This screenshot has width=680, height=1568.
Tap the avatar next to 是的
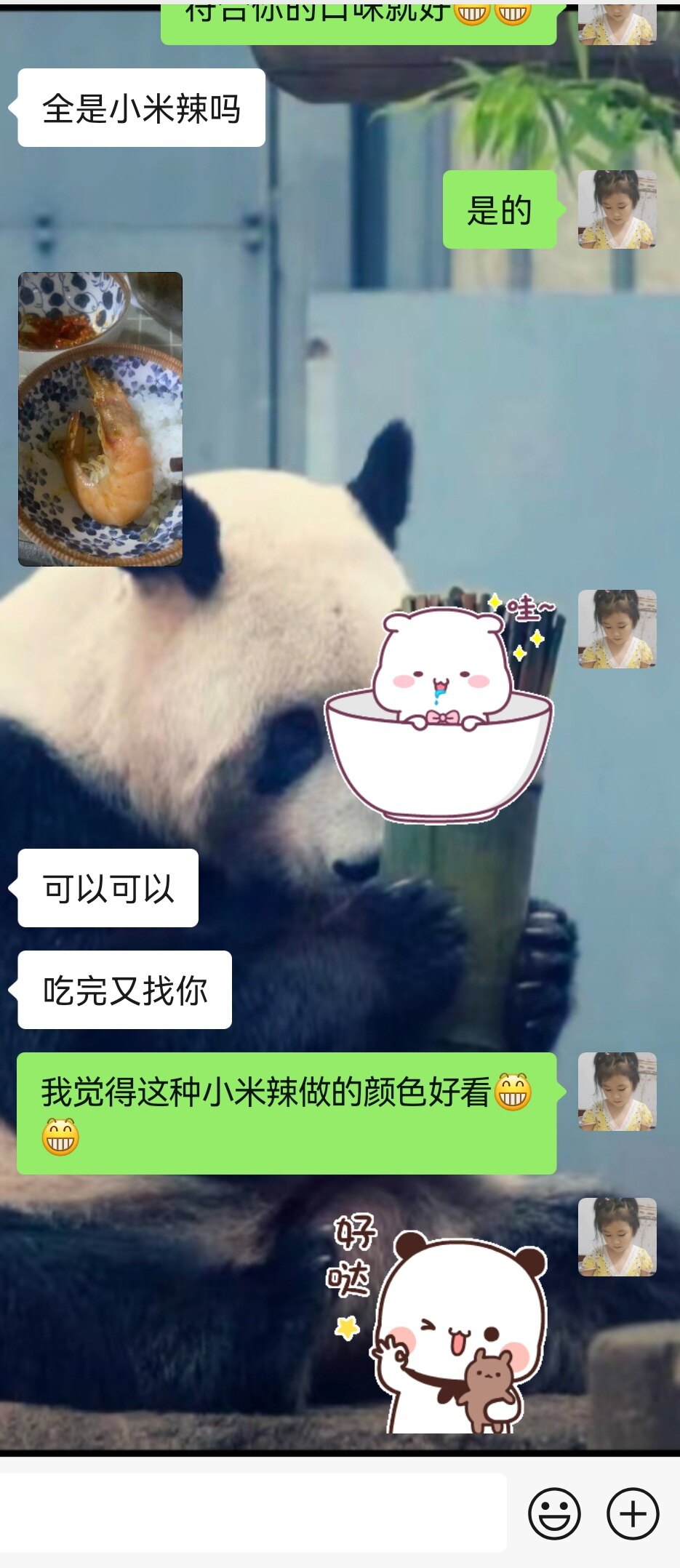(617, 209)
